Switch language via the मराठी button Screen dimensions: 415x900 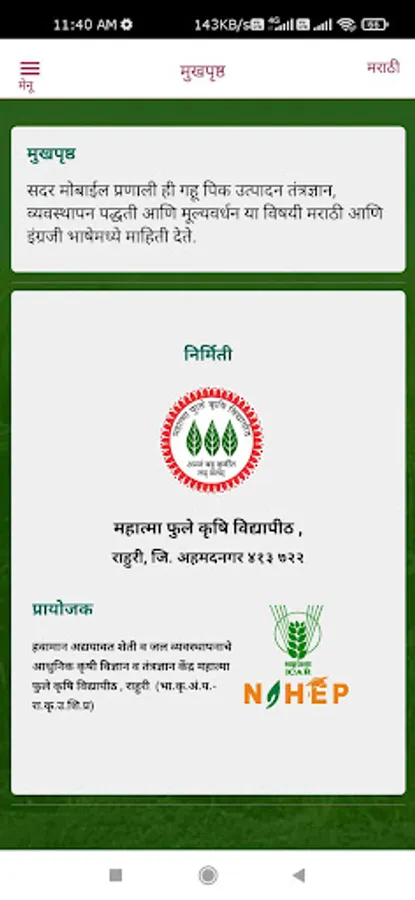383,67
